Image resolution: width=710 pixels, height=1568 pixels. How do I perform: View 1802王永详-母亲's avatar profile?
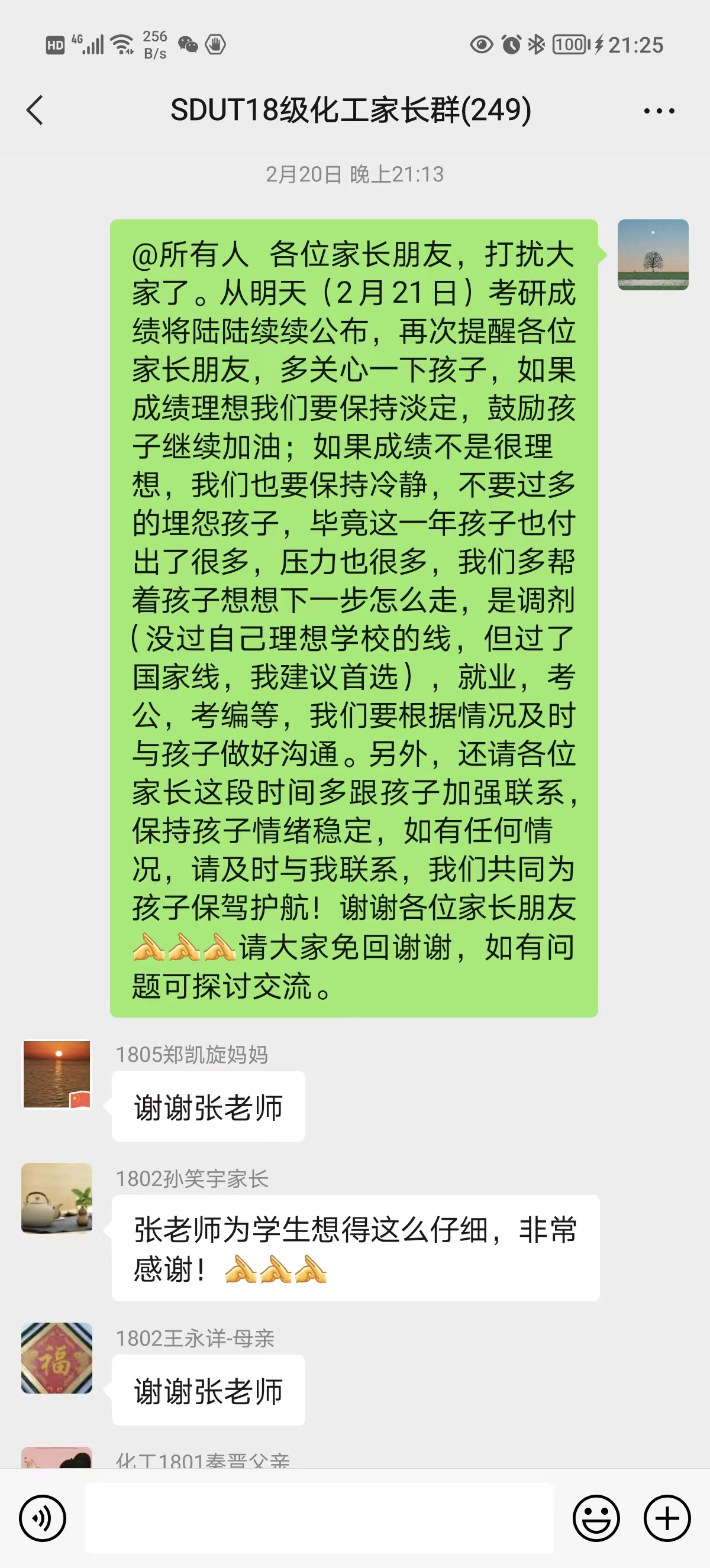[57, 1358]
